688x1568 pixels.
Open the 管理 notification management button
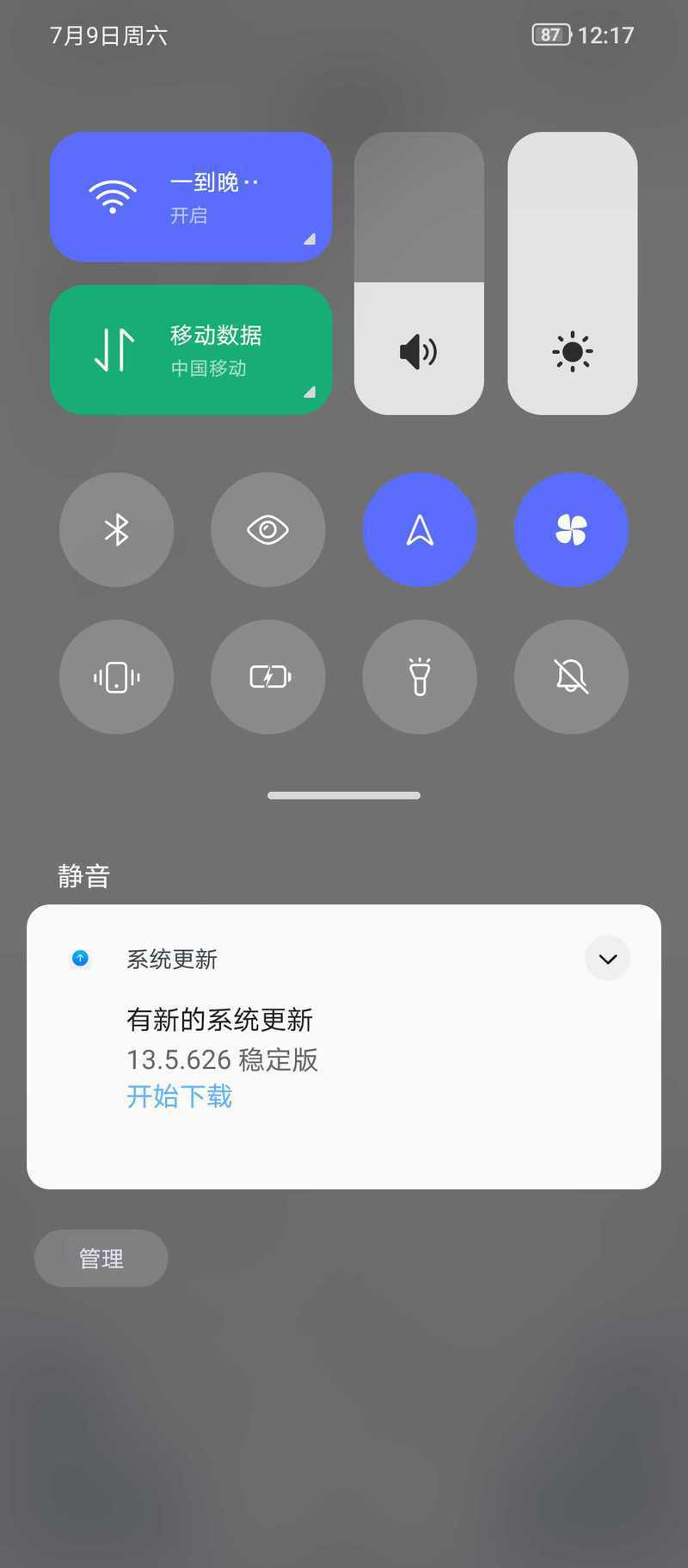(x=101, y=1258)
